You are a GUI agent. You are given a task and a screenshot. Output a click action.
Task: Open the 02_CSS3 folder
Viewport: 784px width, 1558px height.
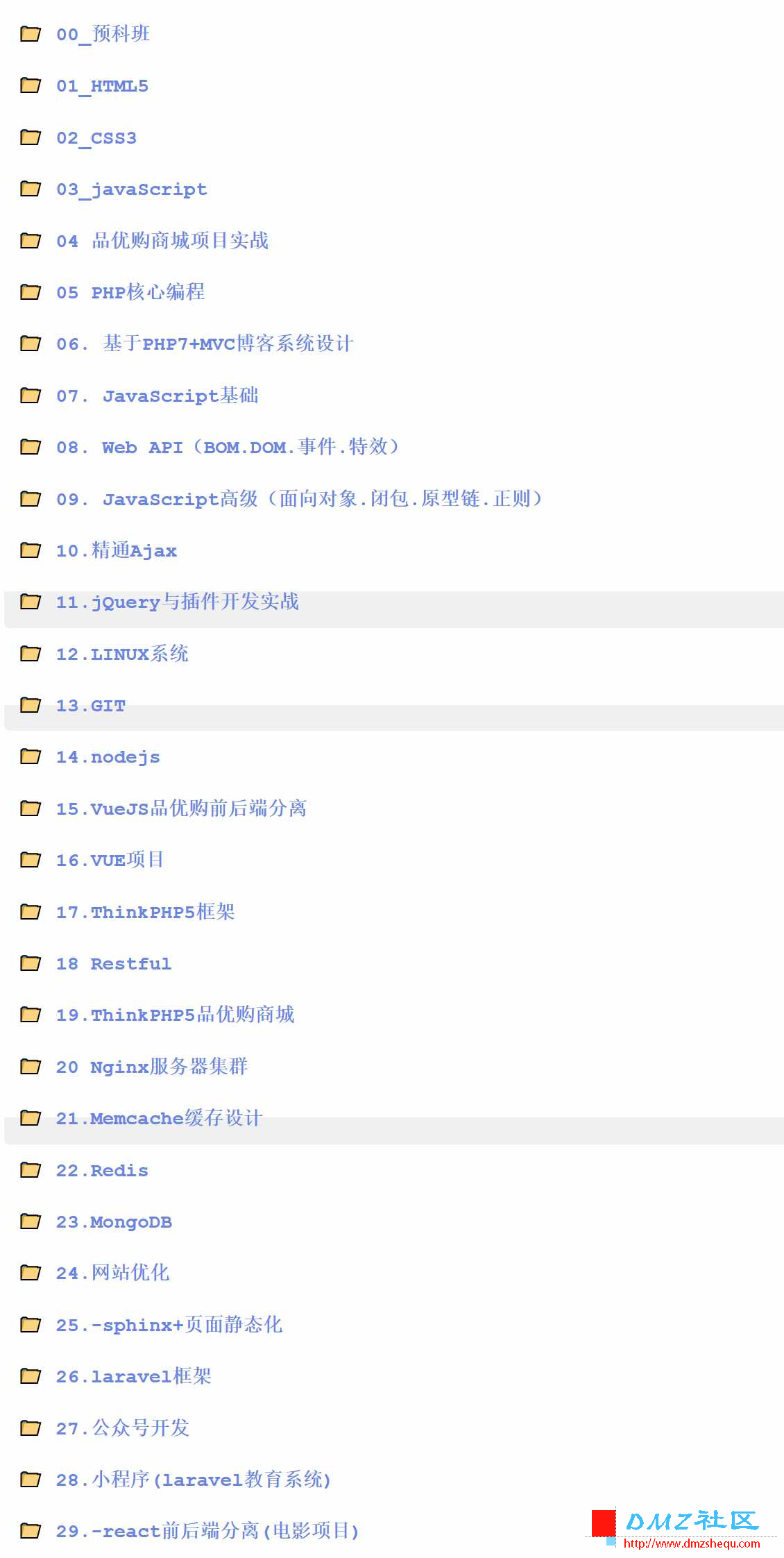(96, 138)
